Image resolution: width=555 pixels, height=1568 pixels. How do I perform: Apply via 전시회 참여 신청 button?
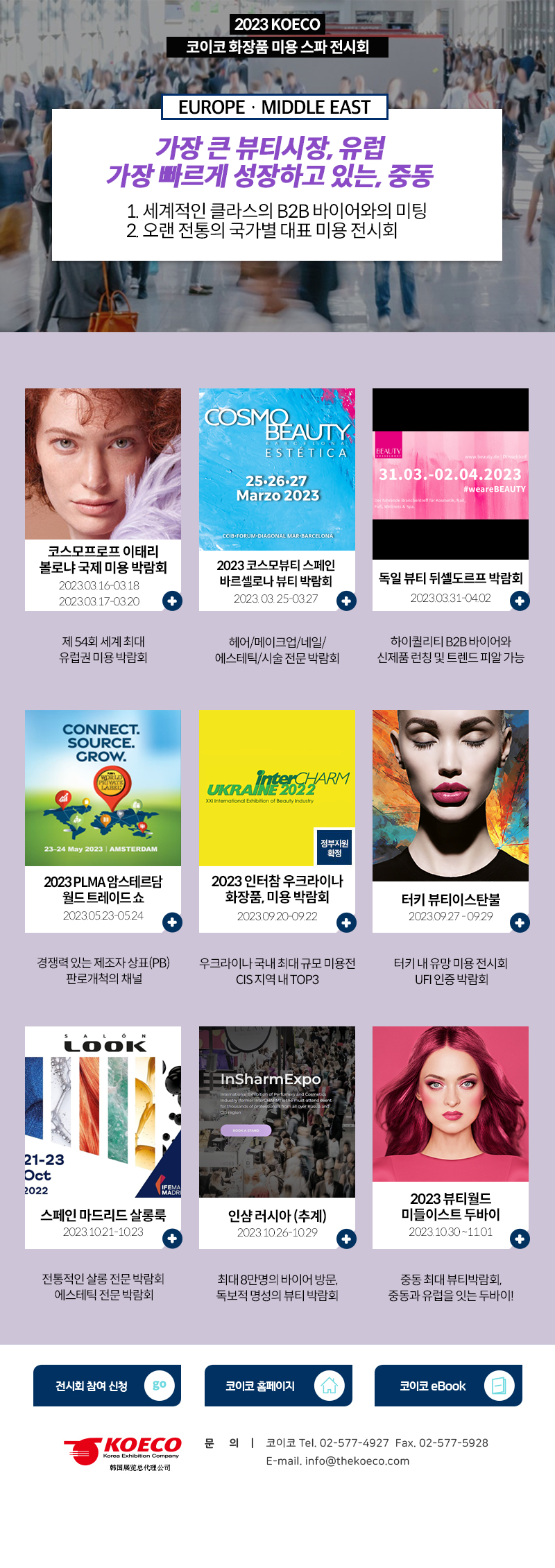coord(107,1386)
